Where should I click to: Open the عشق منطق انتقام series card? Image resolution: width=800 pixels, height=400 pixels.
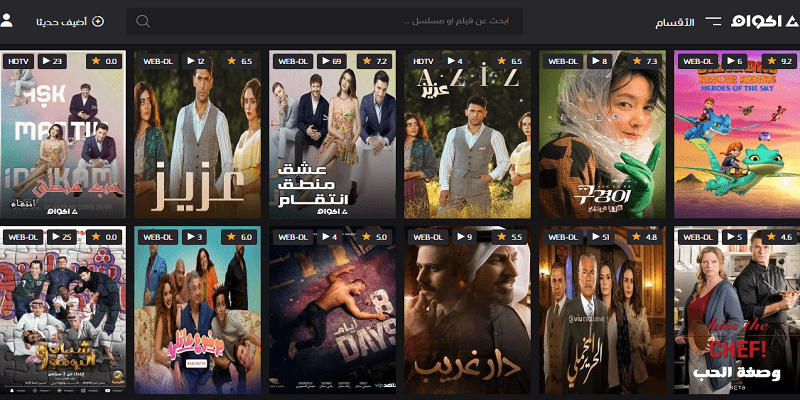tap(331, 135)
